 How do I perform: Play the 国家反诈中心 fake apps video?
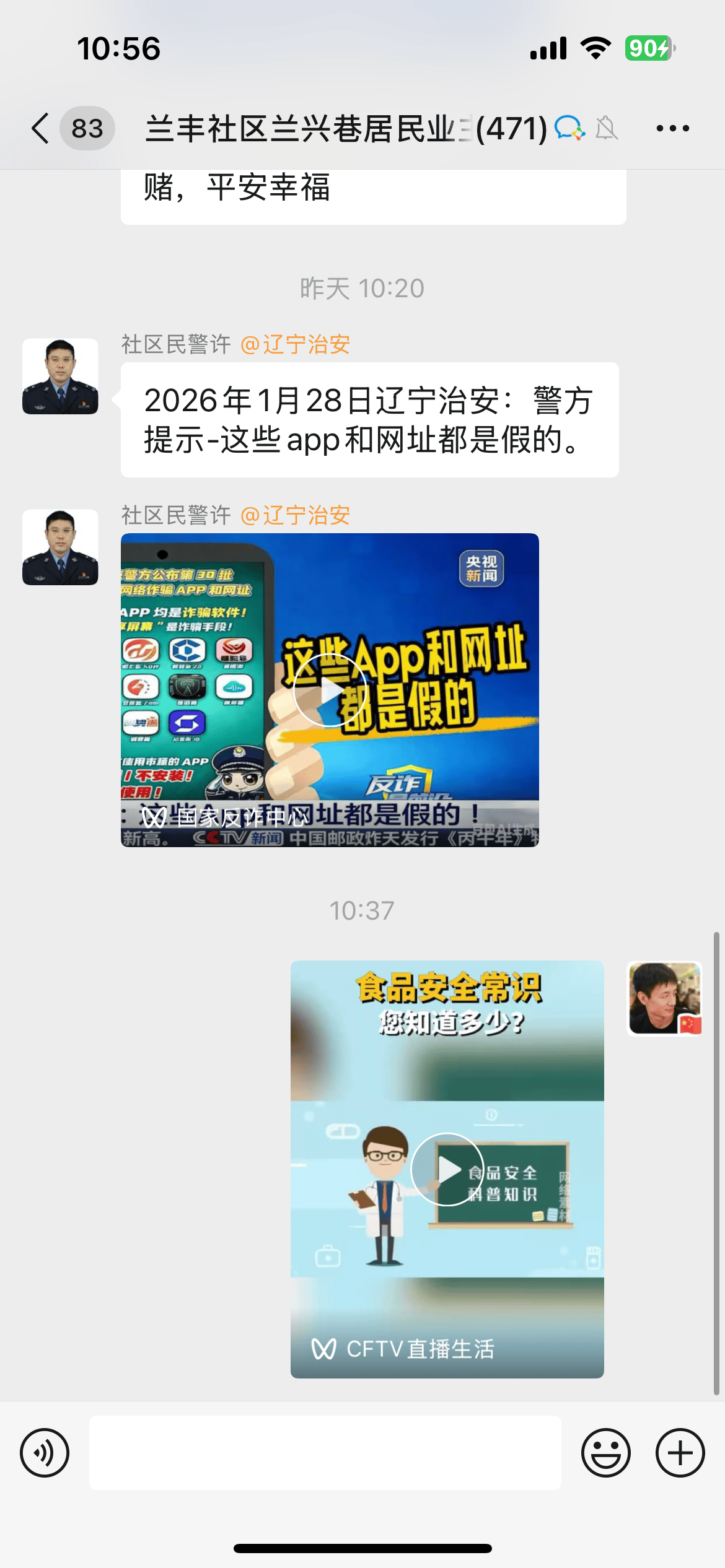pyautogui.click(x=330, y=690)
